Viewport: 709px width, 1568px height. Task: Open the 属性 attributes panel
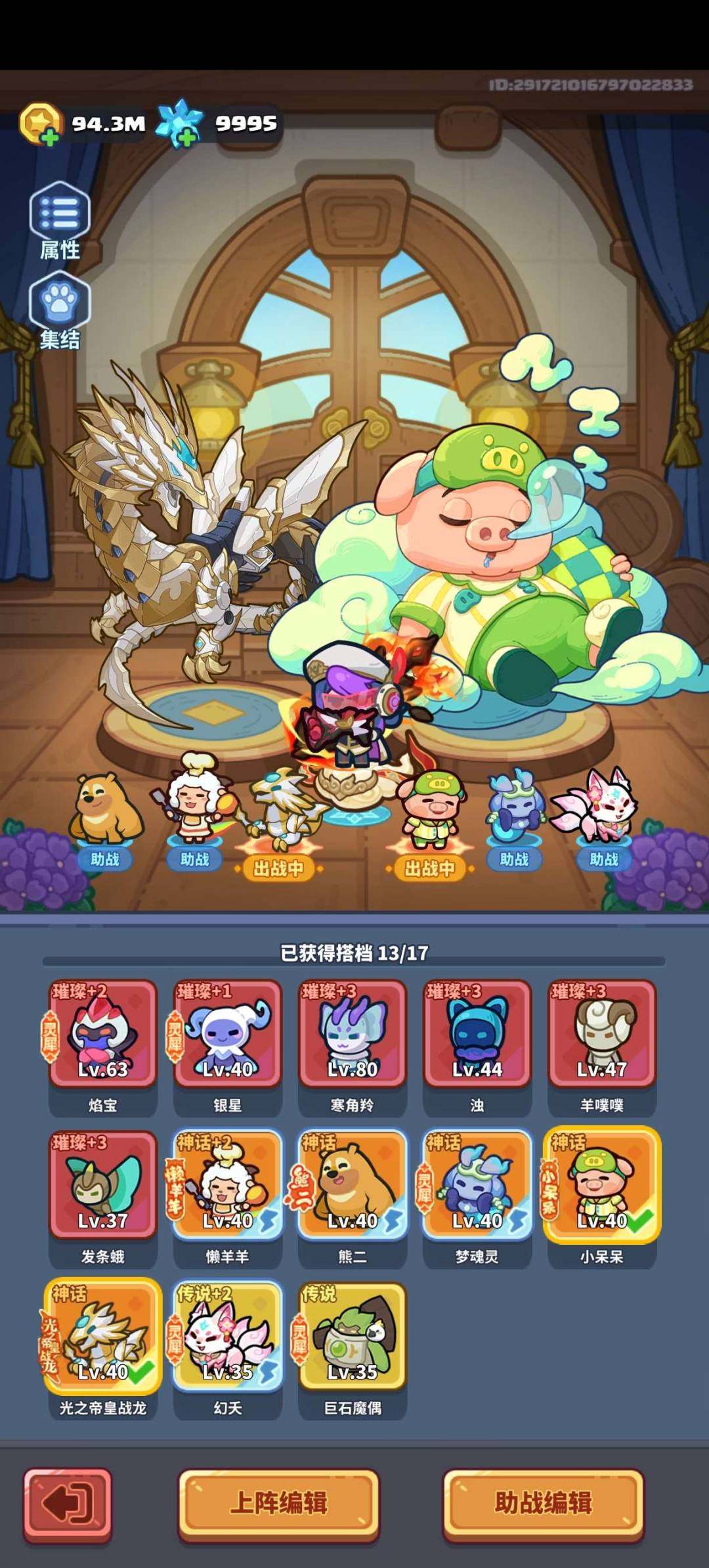point(60,221)
